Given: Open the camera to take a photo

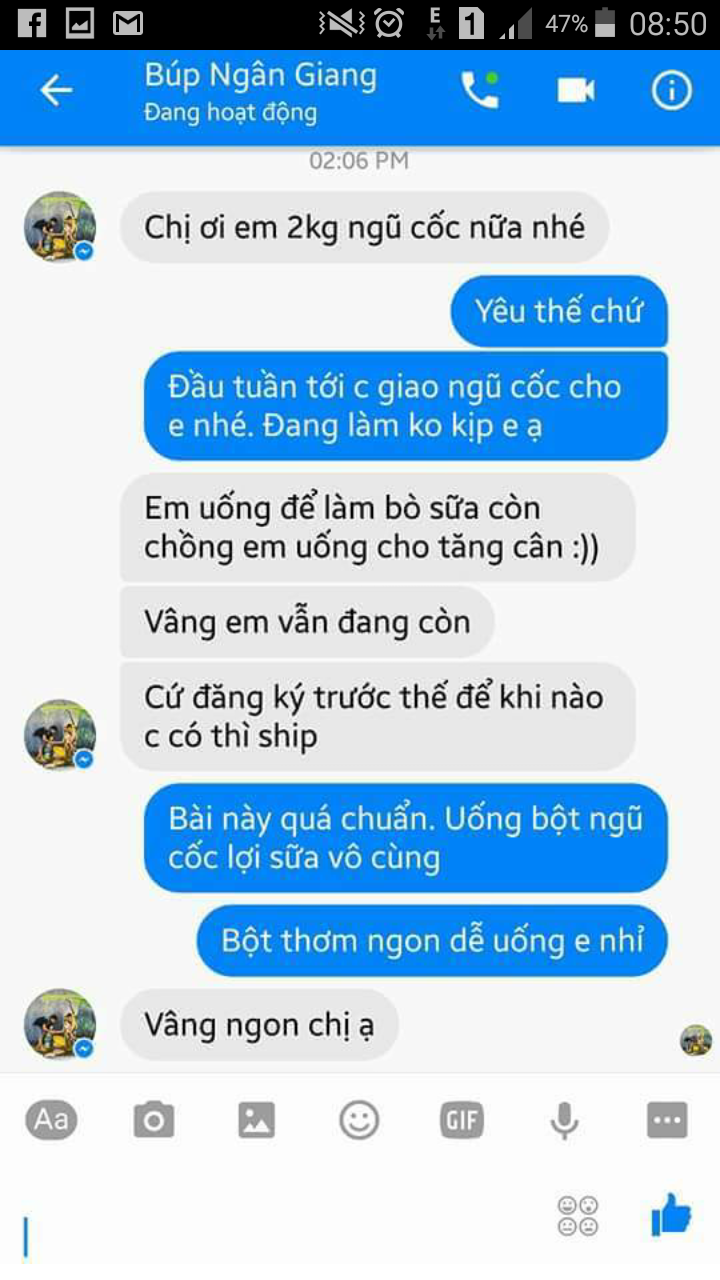Looking at the screenshot, I should click(154, 1120).
